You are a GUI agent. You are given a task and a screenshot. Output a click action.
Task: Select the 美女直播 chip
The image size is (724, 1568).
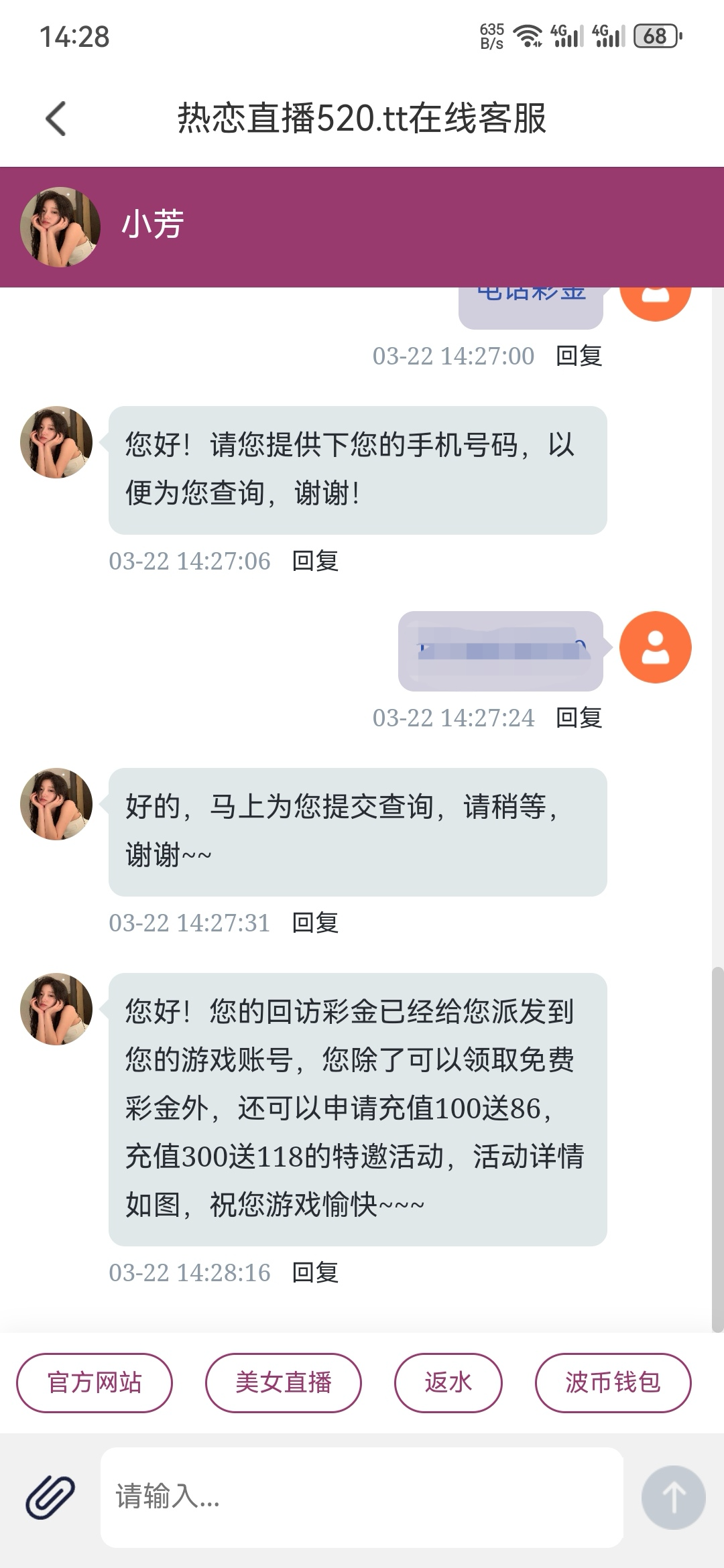pos(283,1382)
